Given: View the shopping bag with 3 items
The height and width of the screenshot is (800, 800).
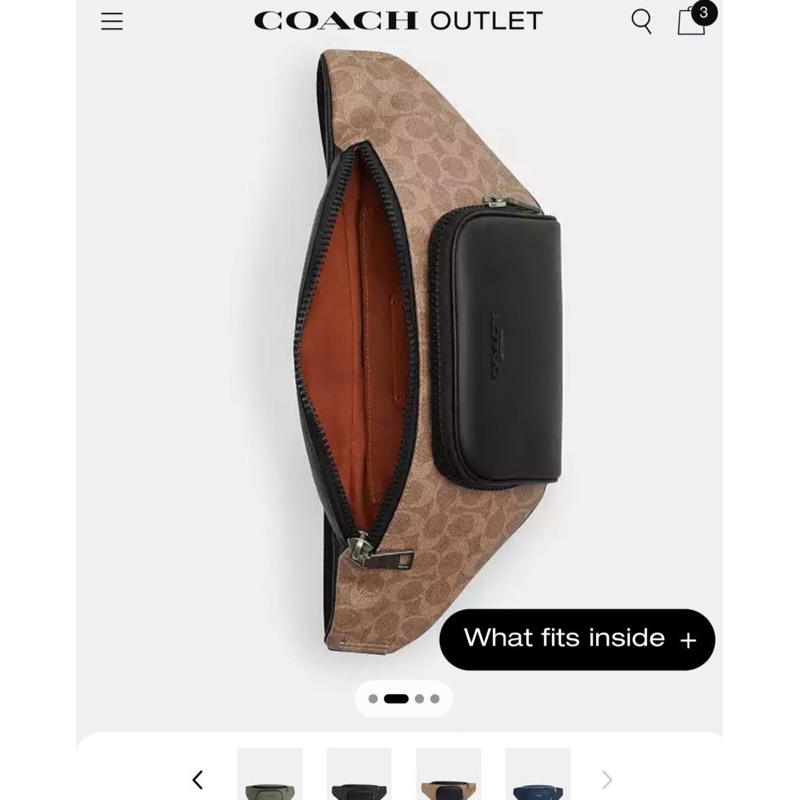Looking at the screenshot, I should pyautogui.click(x=692, y=20).
